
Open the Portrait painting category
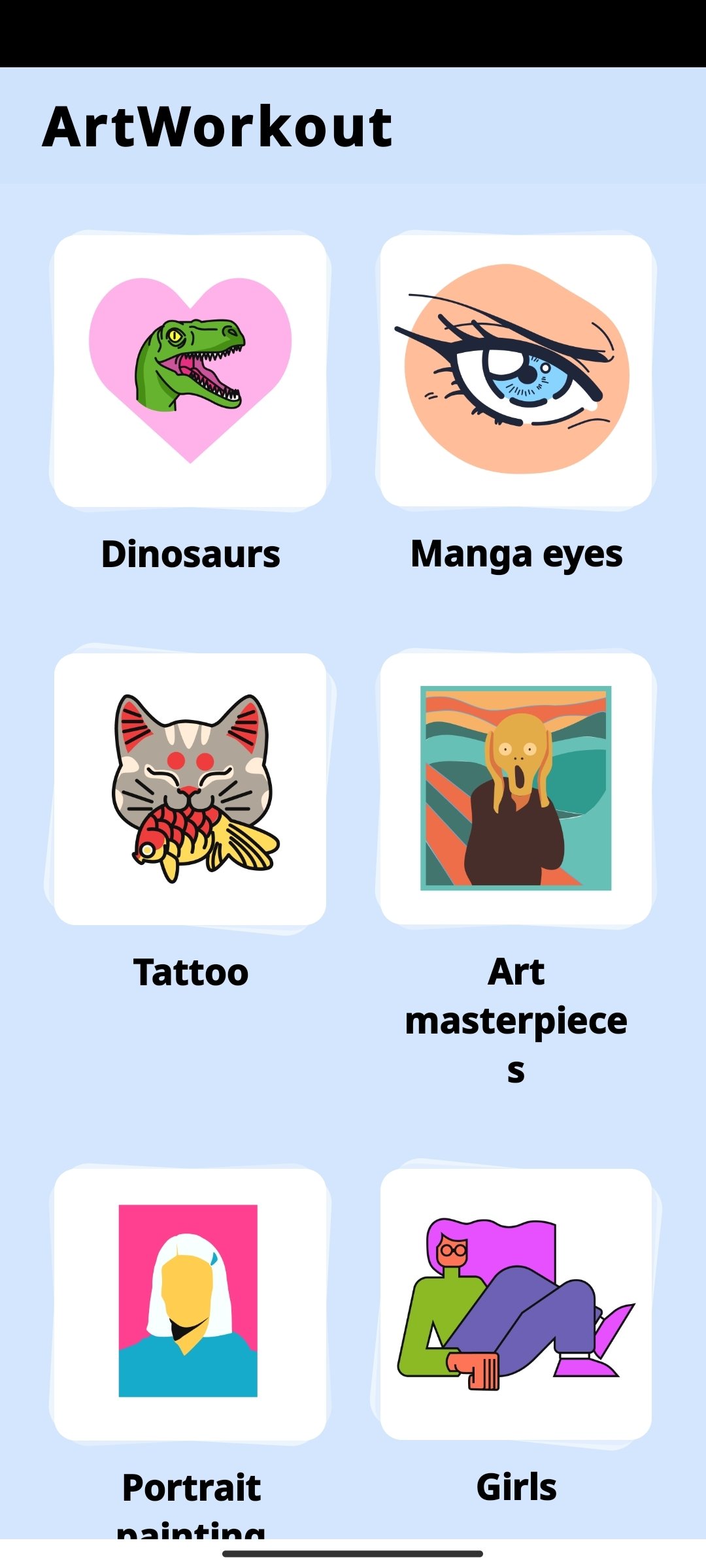(190, 1303)
